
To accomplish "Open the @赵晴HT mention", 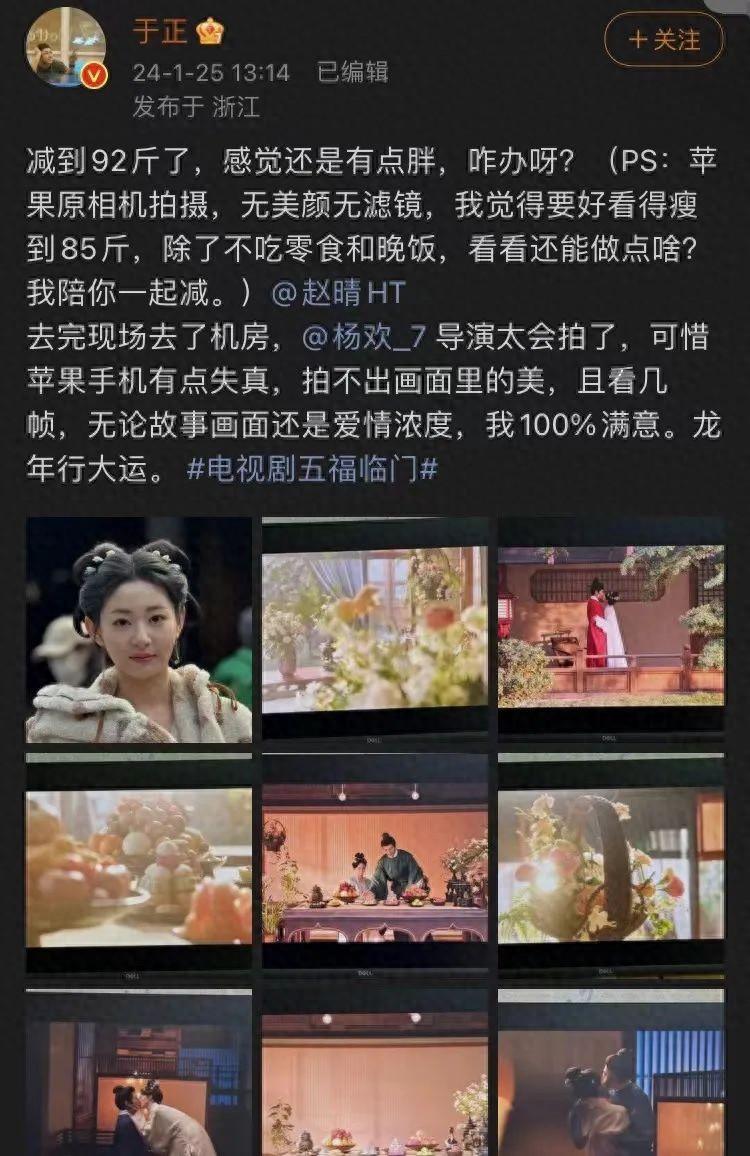I will (x=337, y=293).
